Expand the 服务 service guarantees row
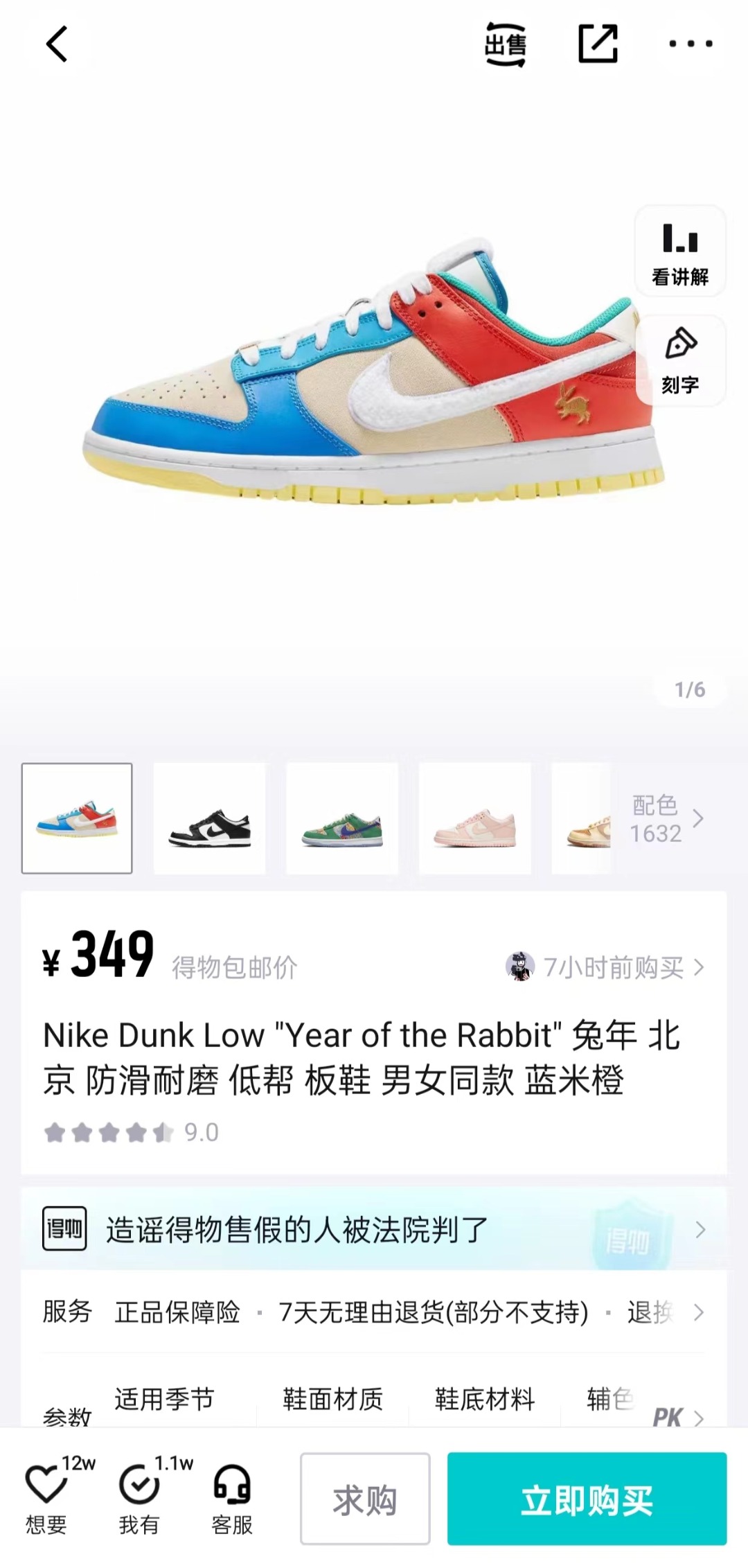 click(x=374, y=1312)
